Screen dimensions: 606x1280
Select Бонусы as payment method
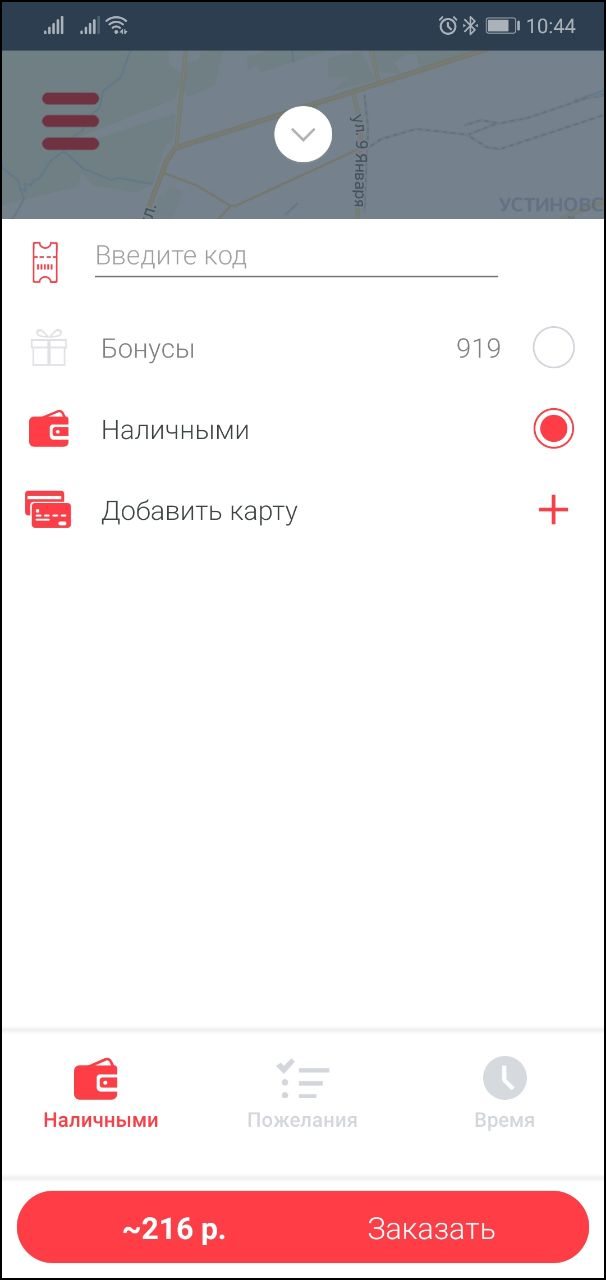click(x=553, y=349)
